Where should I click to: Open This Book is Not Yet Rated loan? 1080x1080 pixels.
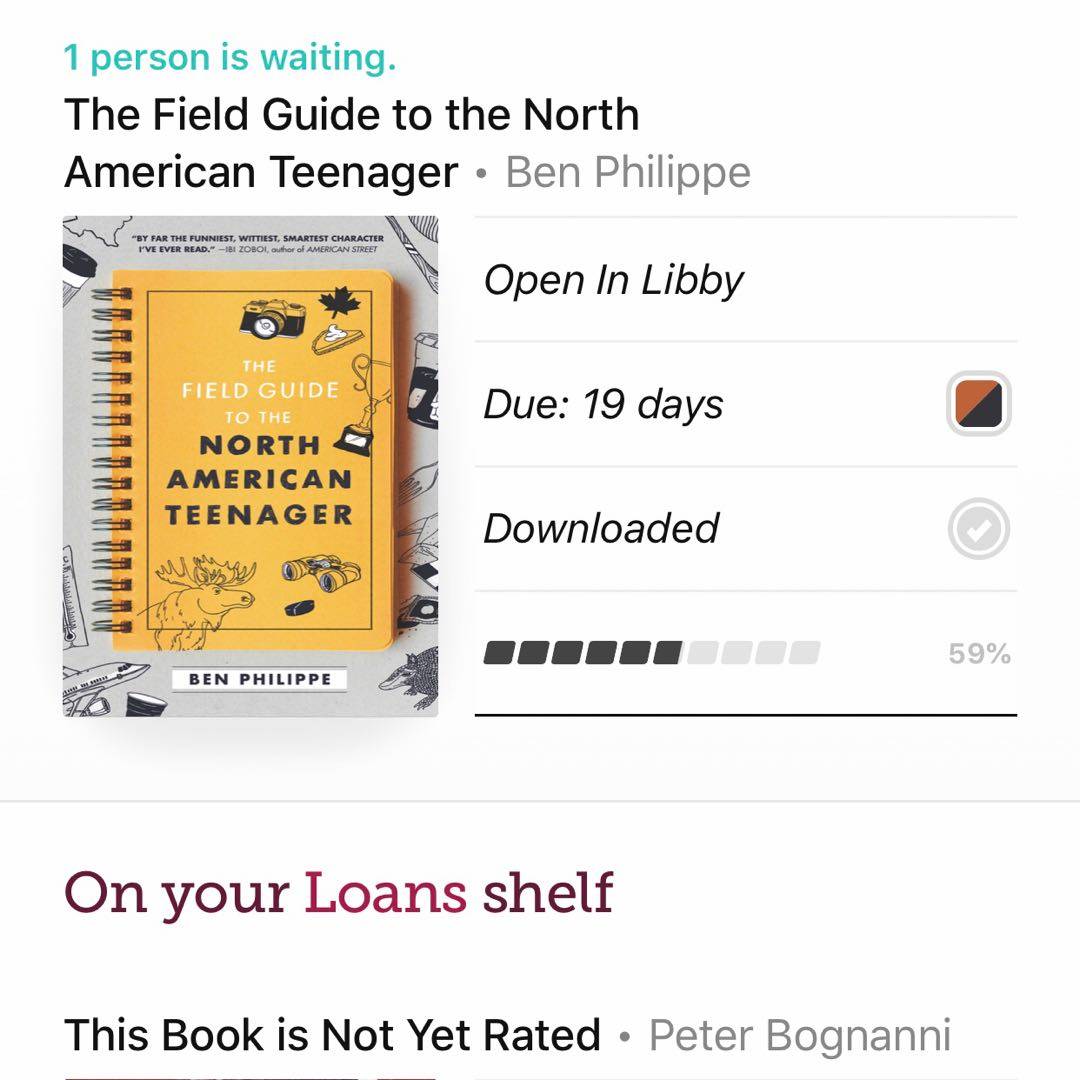click(332, 1035)
